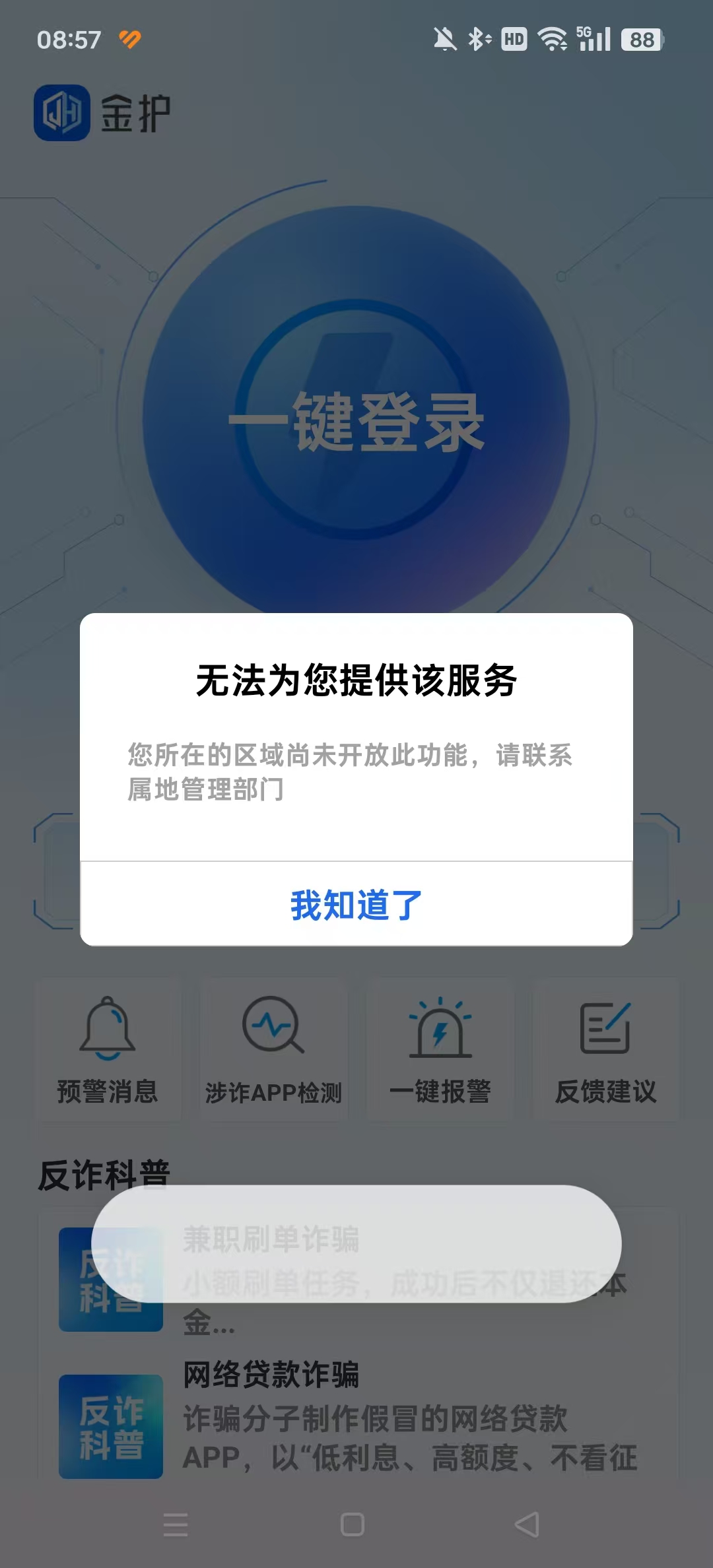Image resolution: width=713 pixels, height=1568 pixels.
Task: Go to the home screen
Action: [x=353, y=1524]
